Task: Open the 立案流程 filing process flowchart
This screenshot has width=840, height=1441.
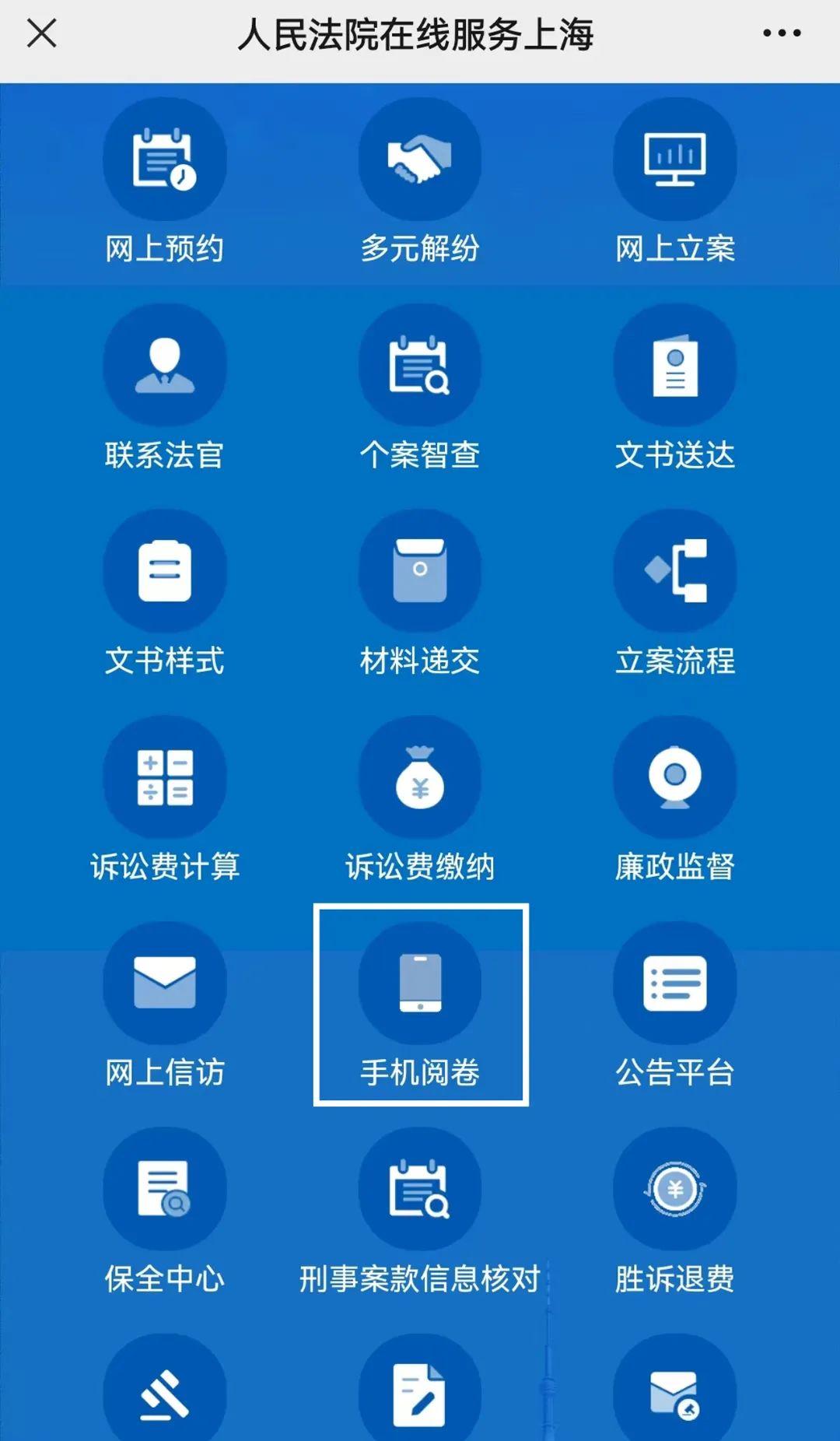Action: coord(675,572)
